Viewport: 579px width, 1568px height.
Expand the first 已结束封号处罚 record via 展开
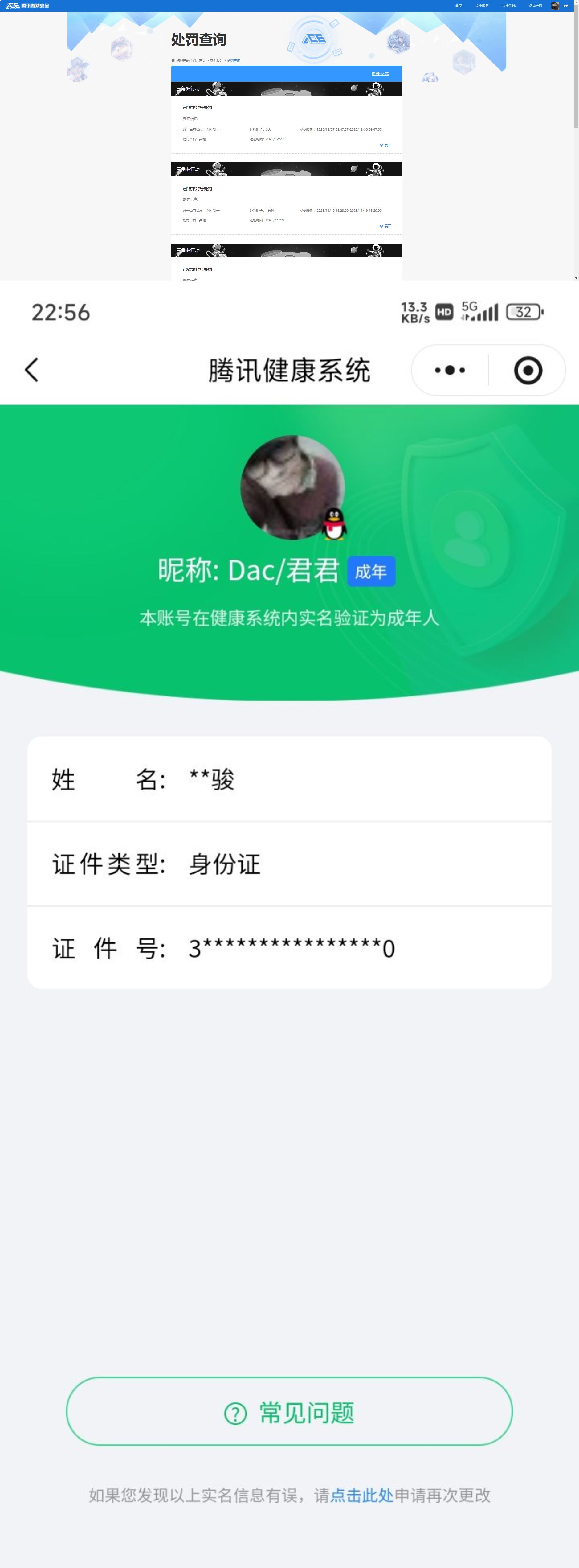tap(386, 146)
